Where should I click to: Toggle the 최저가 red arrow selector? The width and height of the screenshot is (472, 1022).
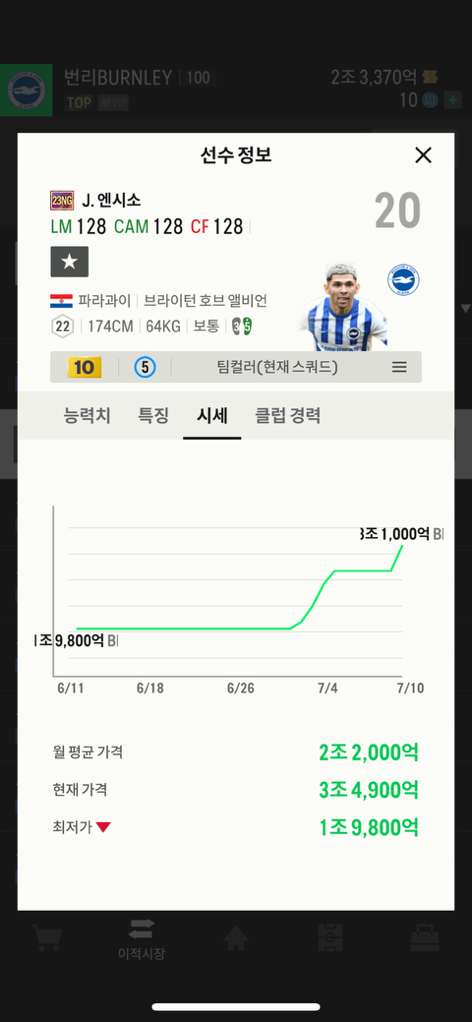point(104,827)
